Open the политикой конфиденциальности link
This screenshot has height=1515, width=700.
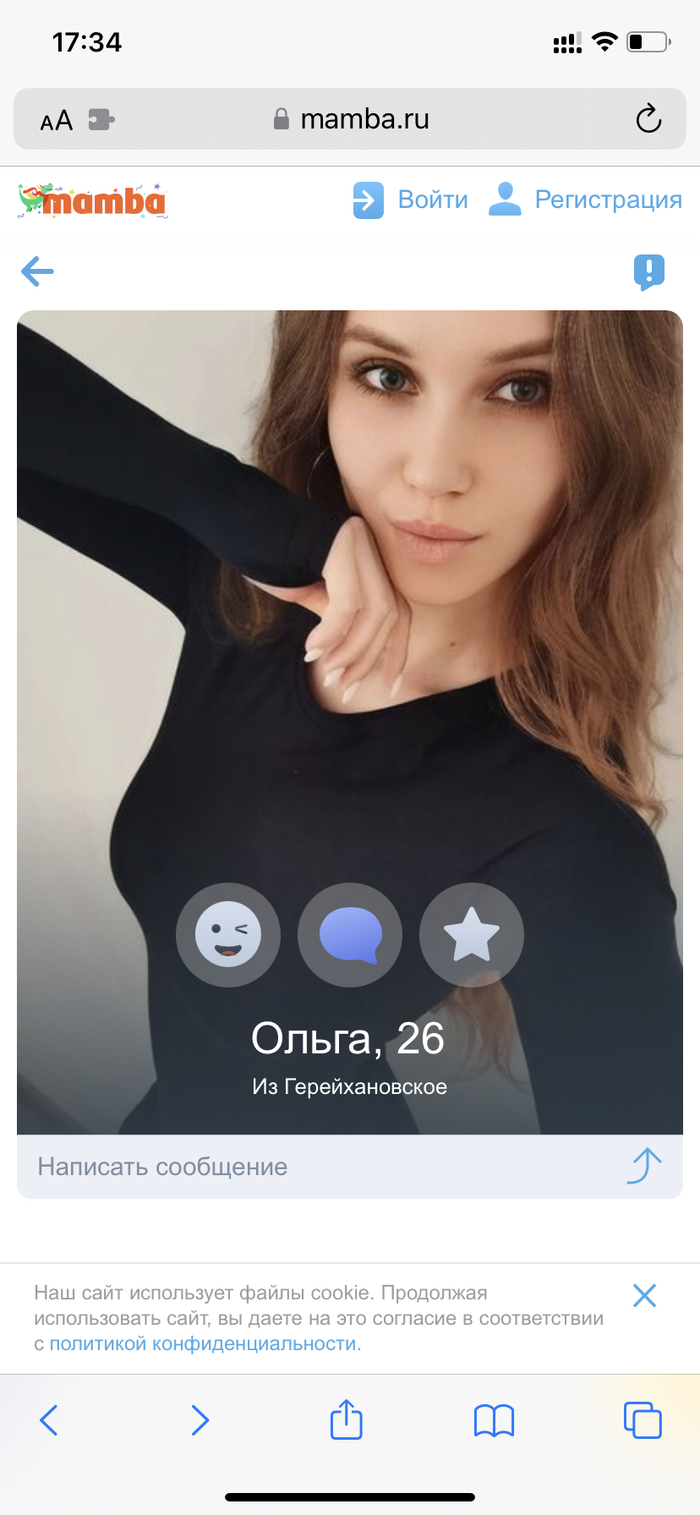[203, 1344]
